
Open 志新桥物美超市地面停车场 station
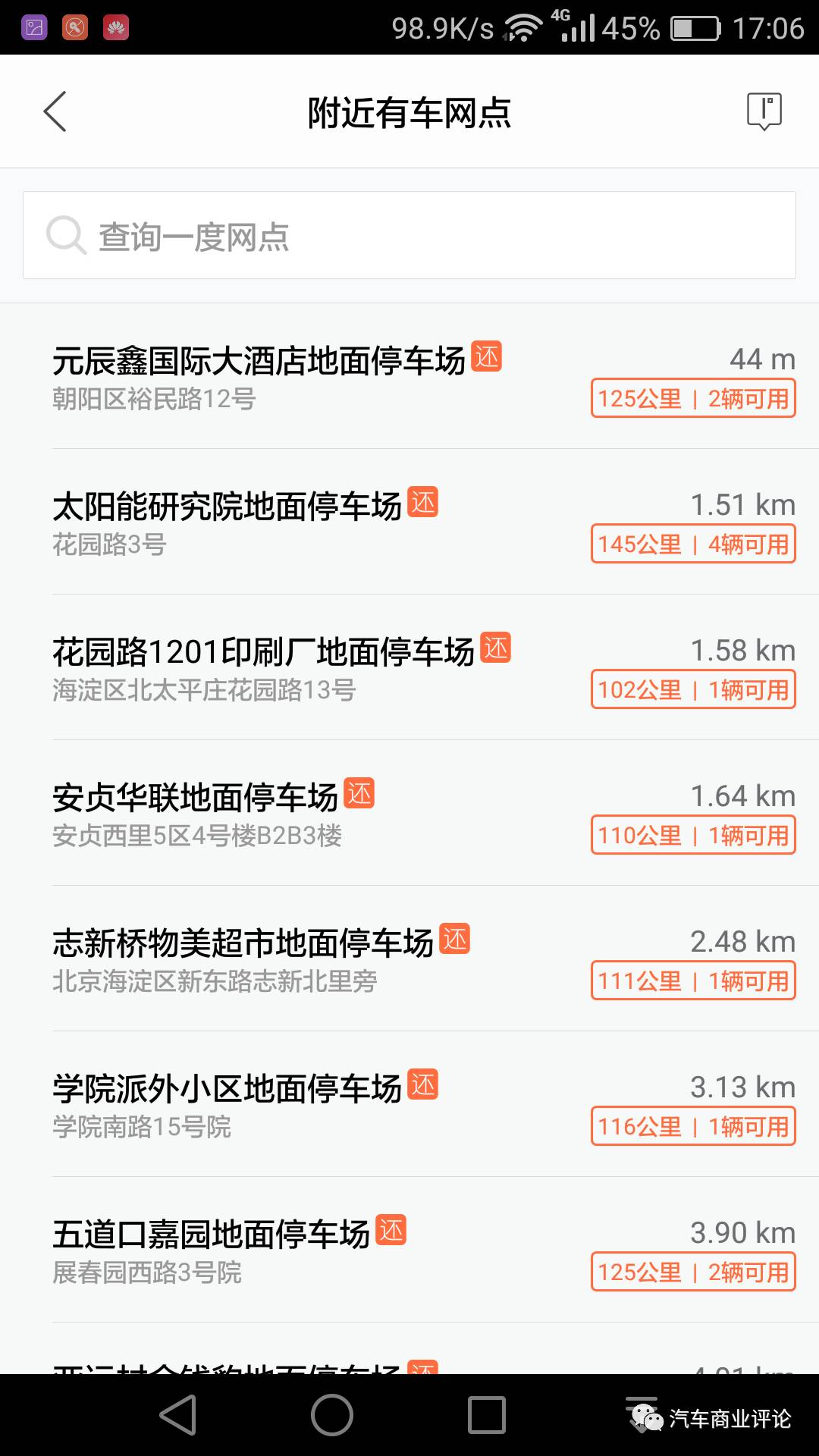pyautogui.click(x=409, y=959)
